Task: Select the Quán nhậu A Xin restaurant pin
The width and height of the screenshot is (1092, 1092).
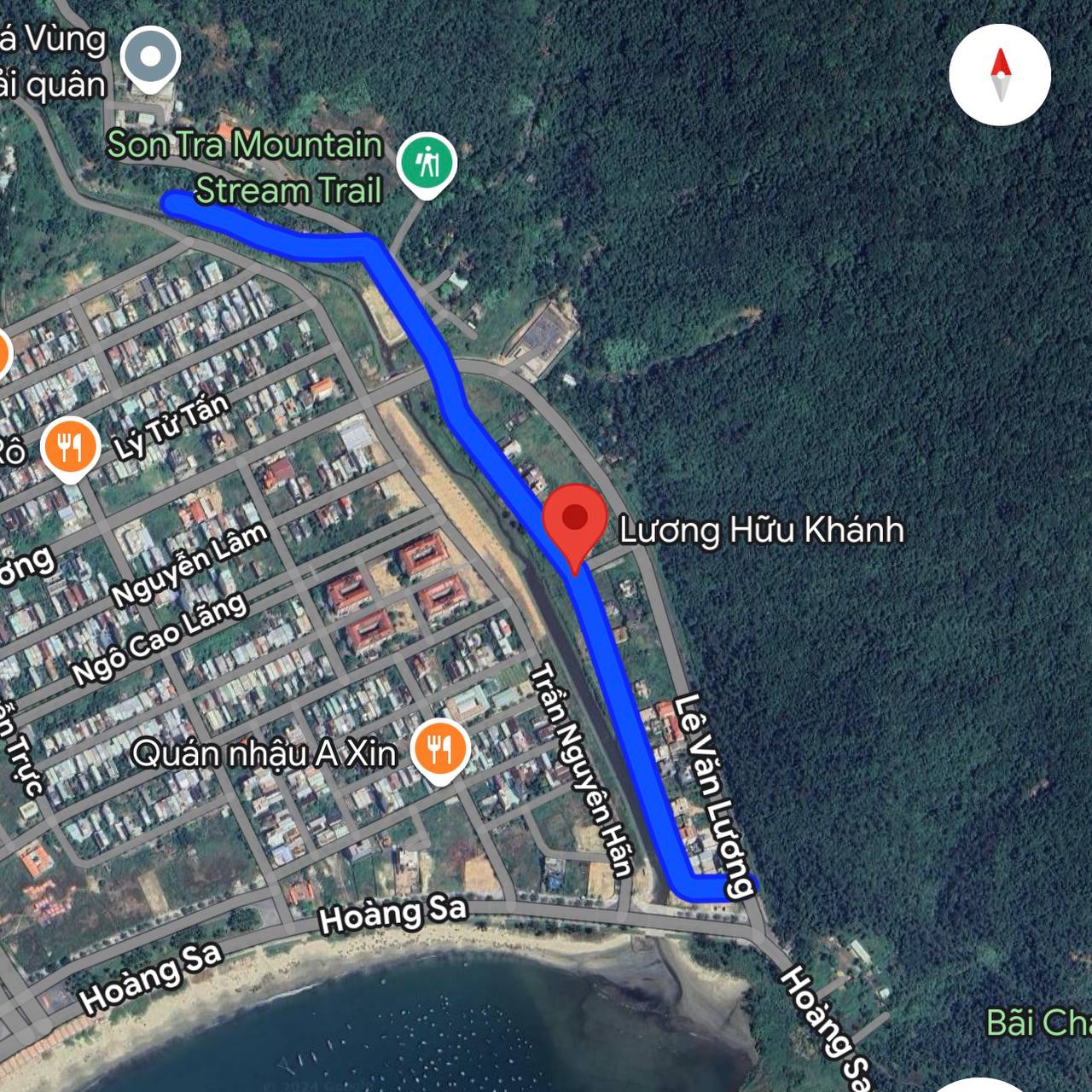Action: [439, 749]
